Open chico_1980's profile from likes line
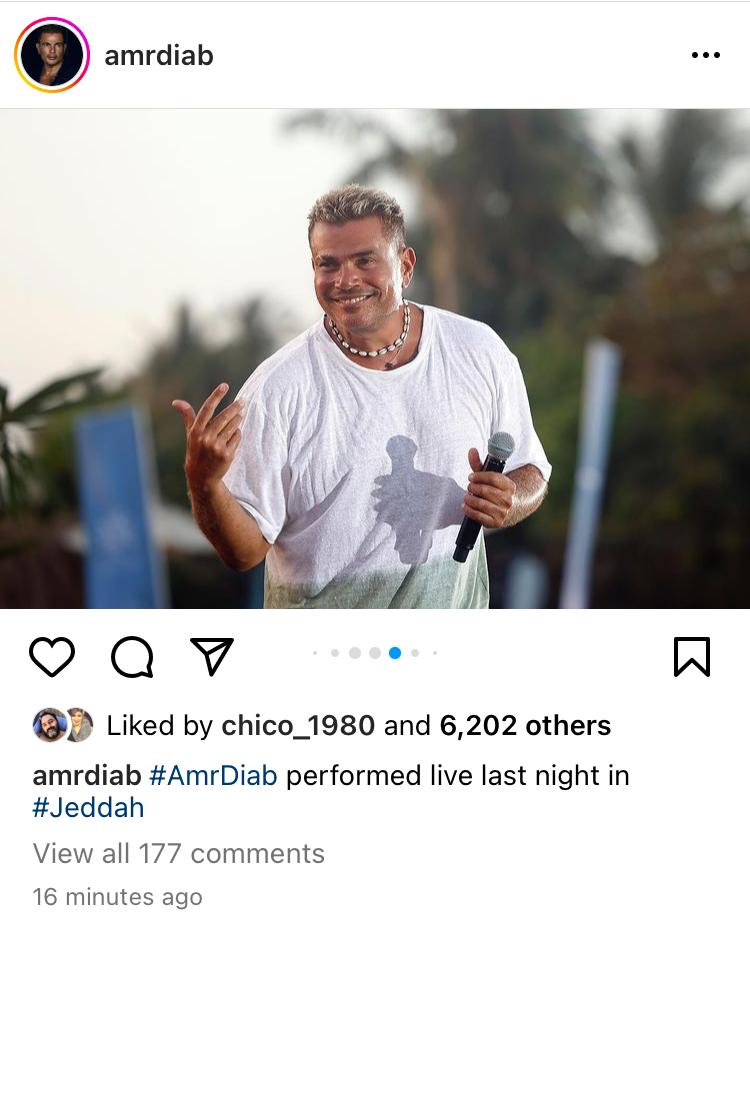The image size is (750, 1103). coord(297,725)
